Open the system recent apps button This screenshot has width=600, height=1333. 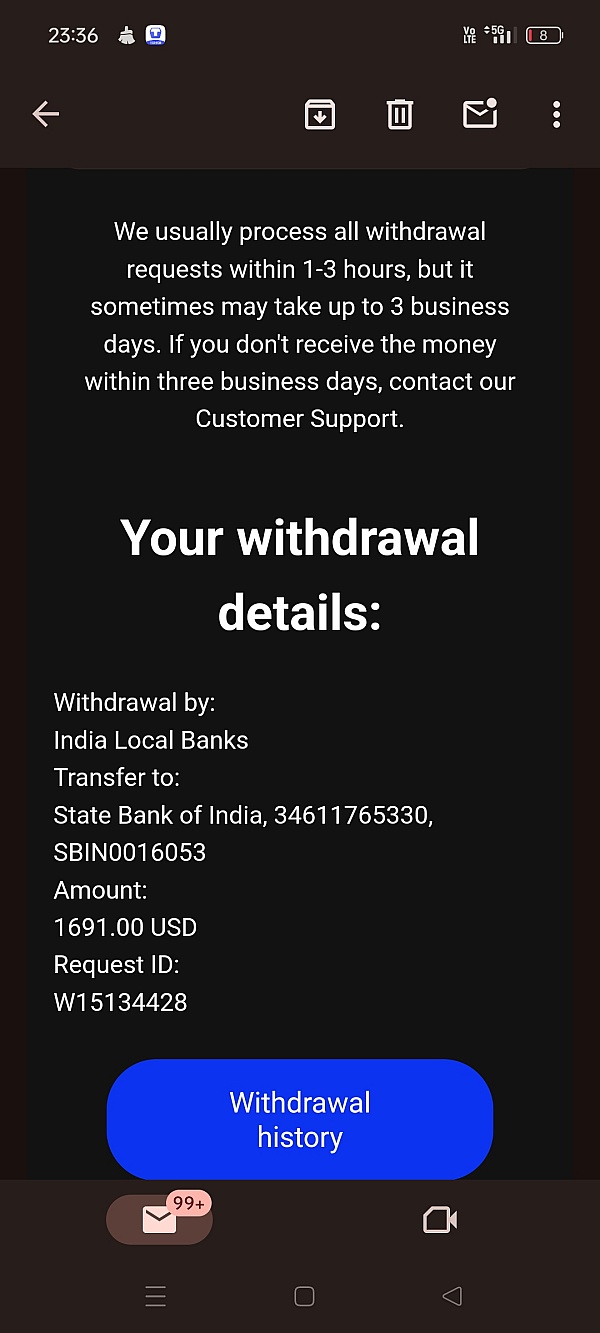[x=156, y=1297]
